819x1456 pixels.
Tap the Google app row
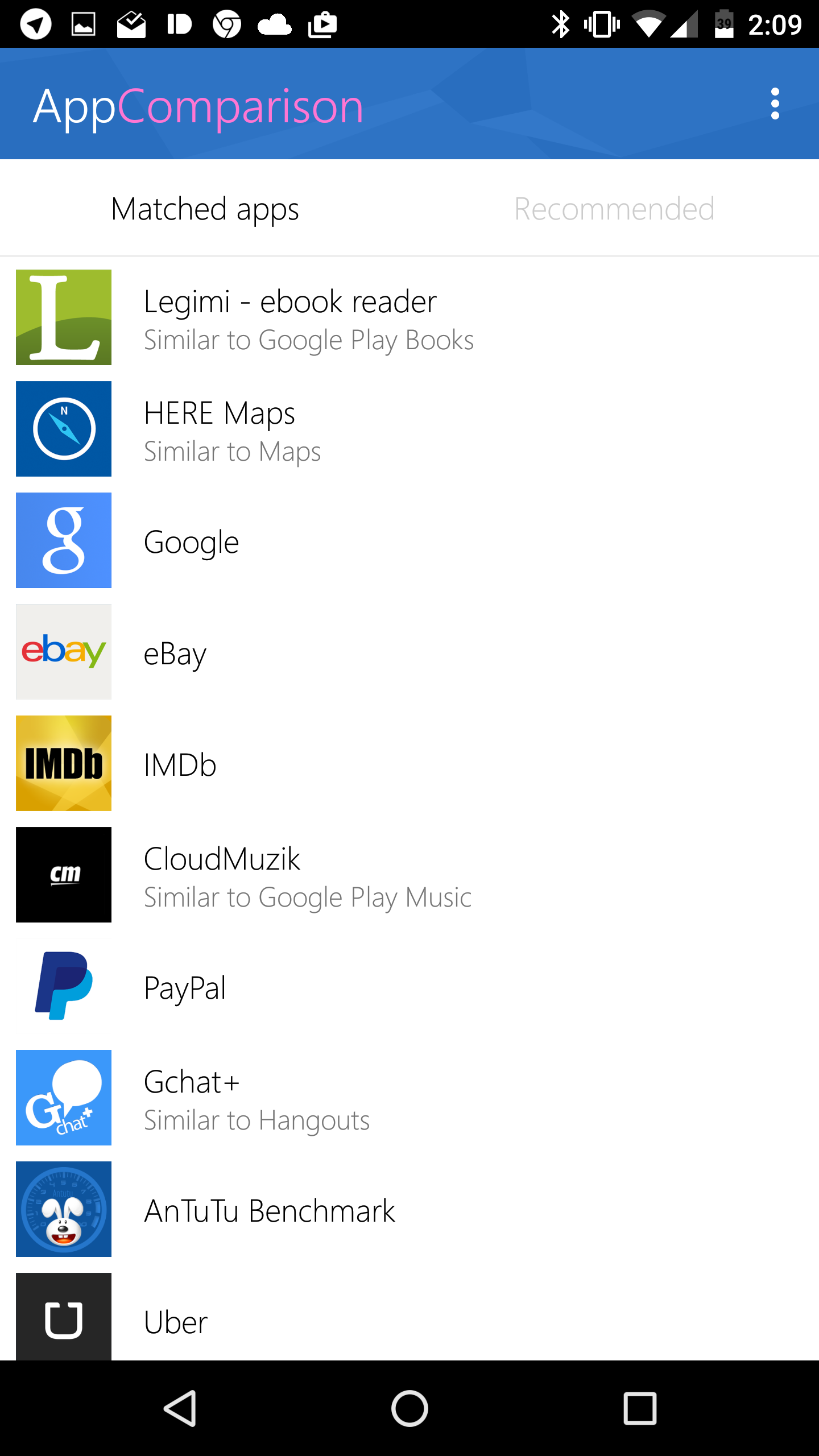pos(409,540)
